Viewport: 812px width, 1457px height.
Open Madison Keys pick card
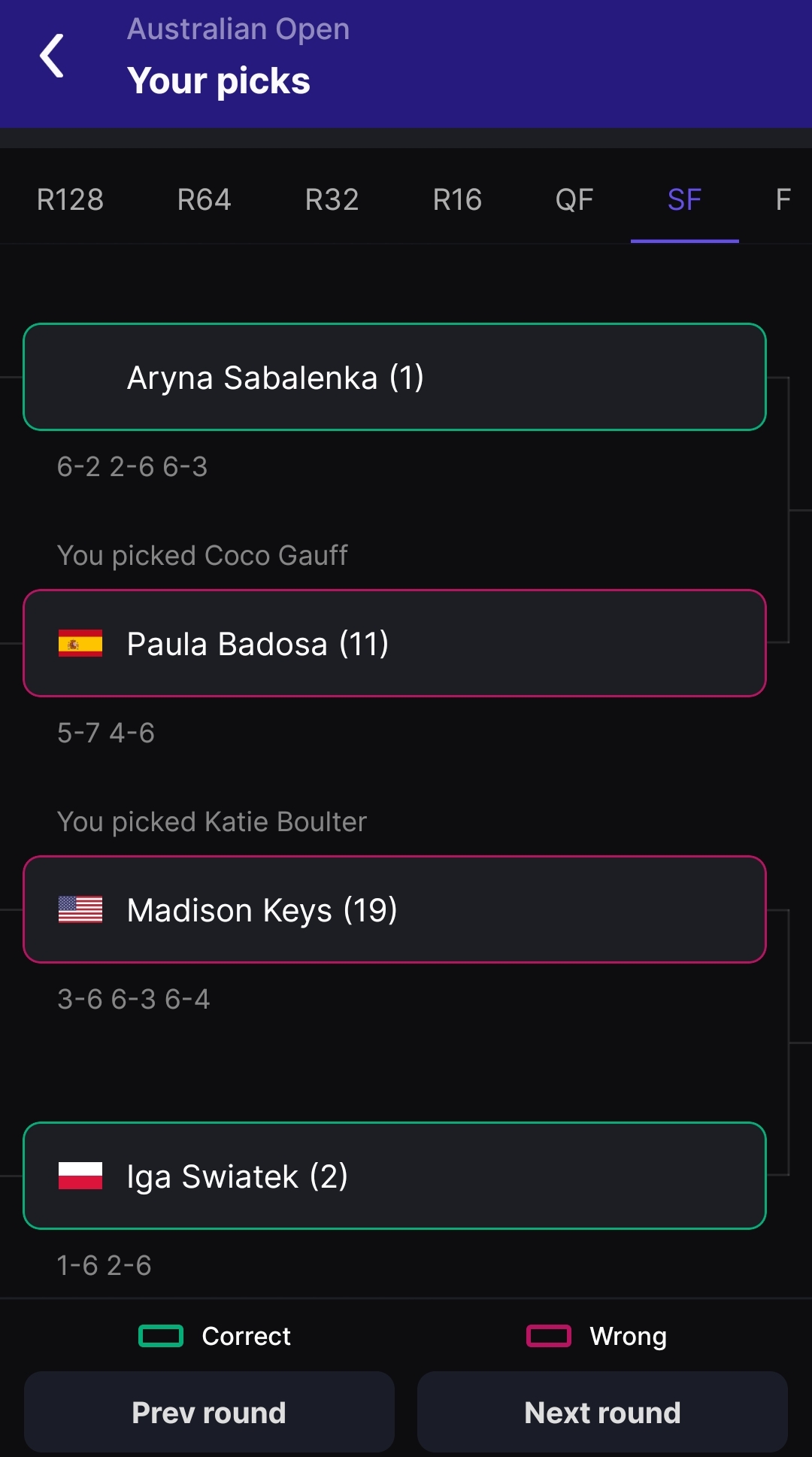pyautogui.click(x=395, y=909)
